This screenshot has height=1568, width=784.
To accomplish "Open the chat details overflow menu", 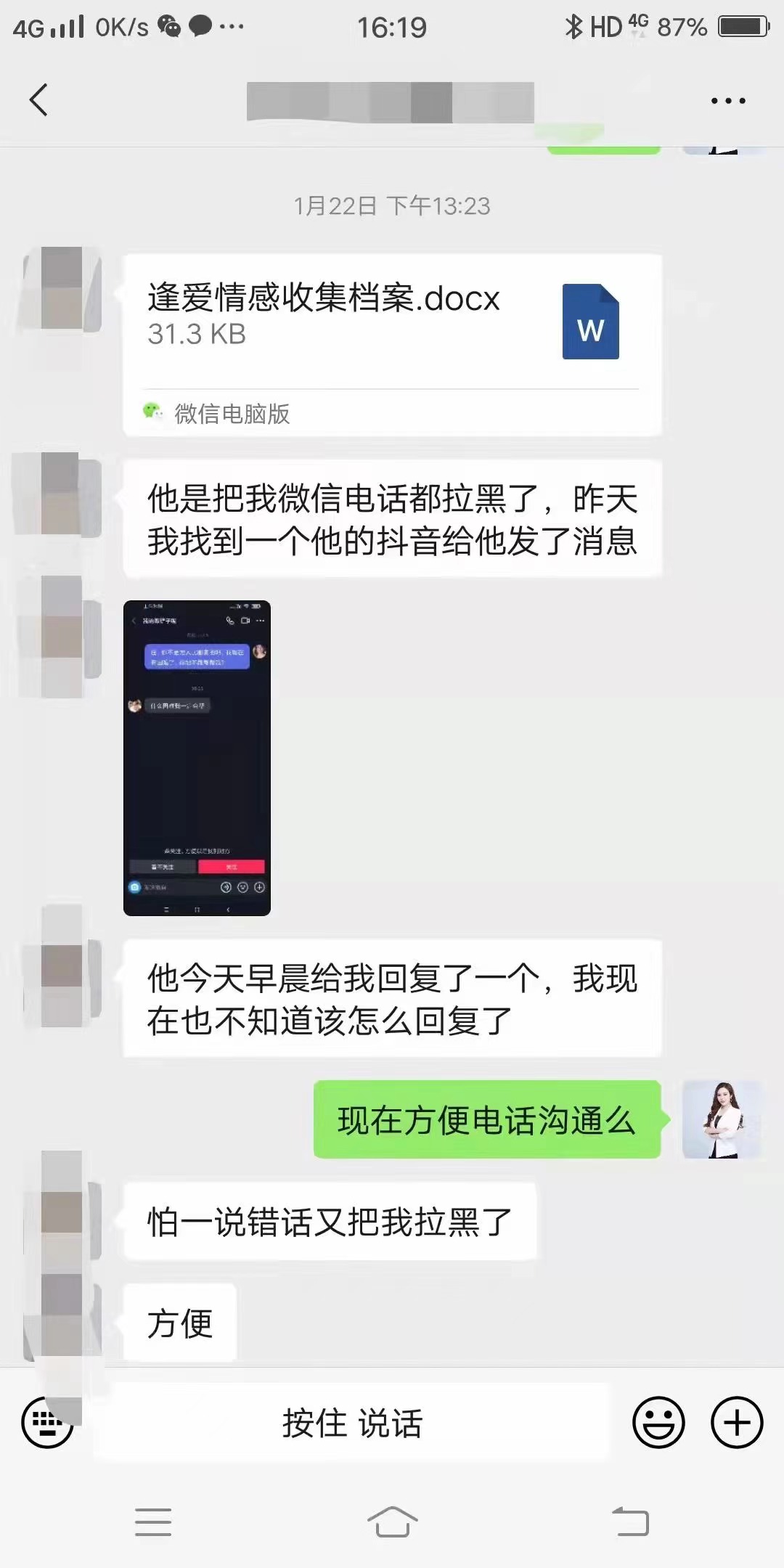I will click(727, 101).
